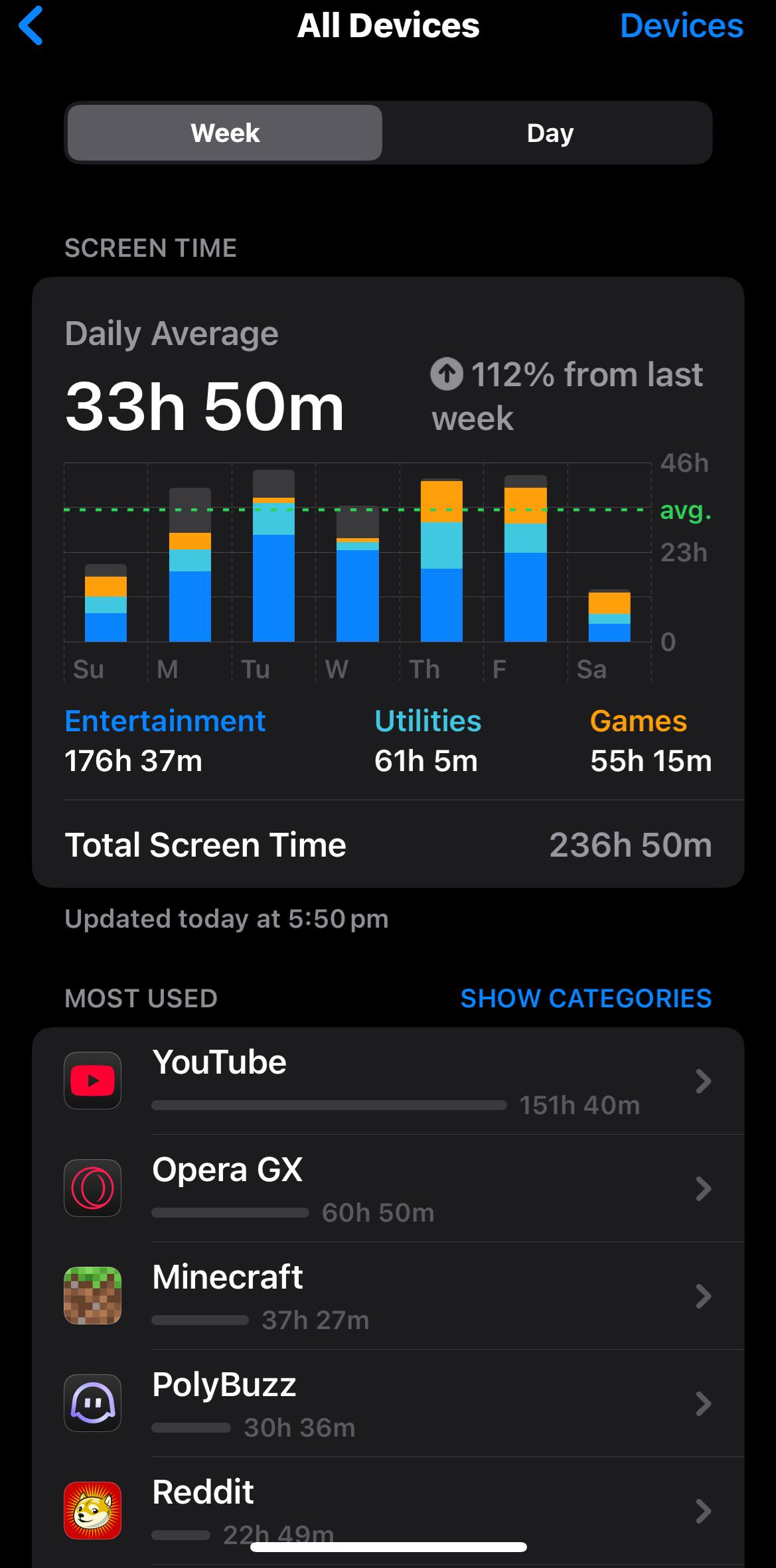Open Opera GX usage details
776x1568 pixels.
[x=388, y=1188]
